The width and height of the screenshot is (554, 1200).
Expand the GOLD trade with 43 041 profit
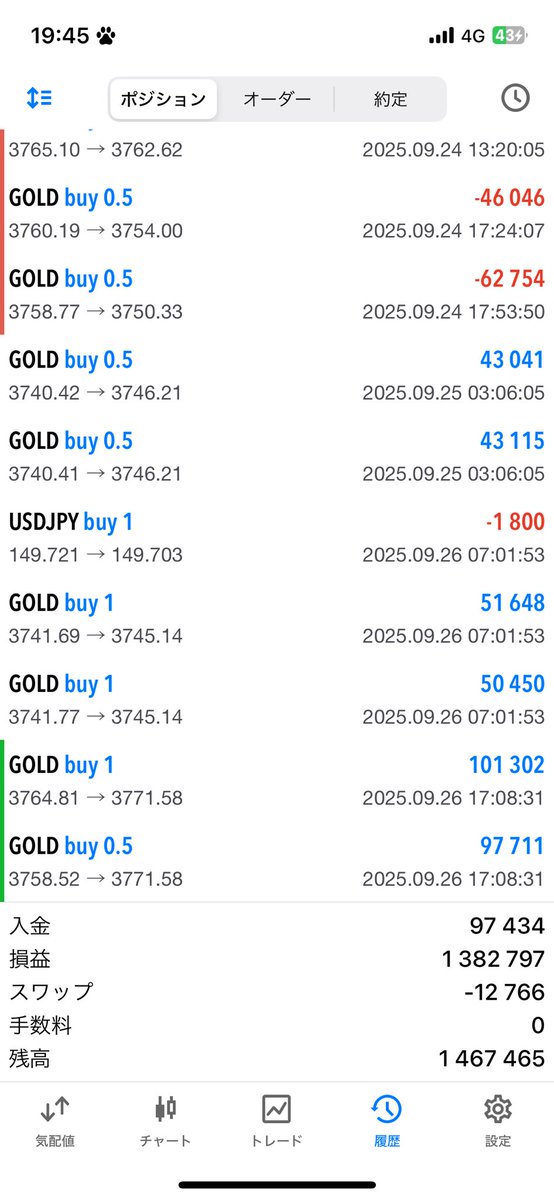click(277, 376)
